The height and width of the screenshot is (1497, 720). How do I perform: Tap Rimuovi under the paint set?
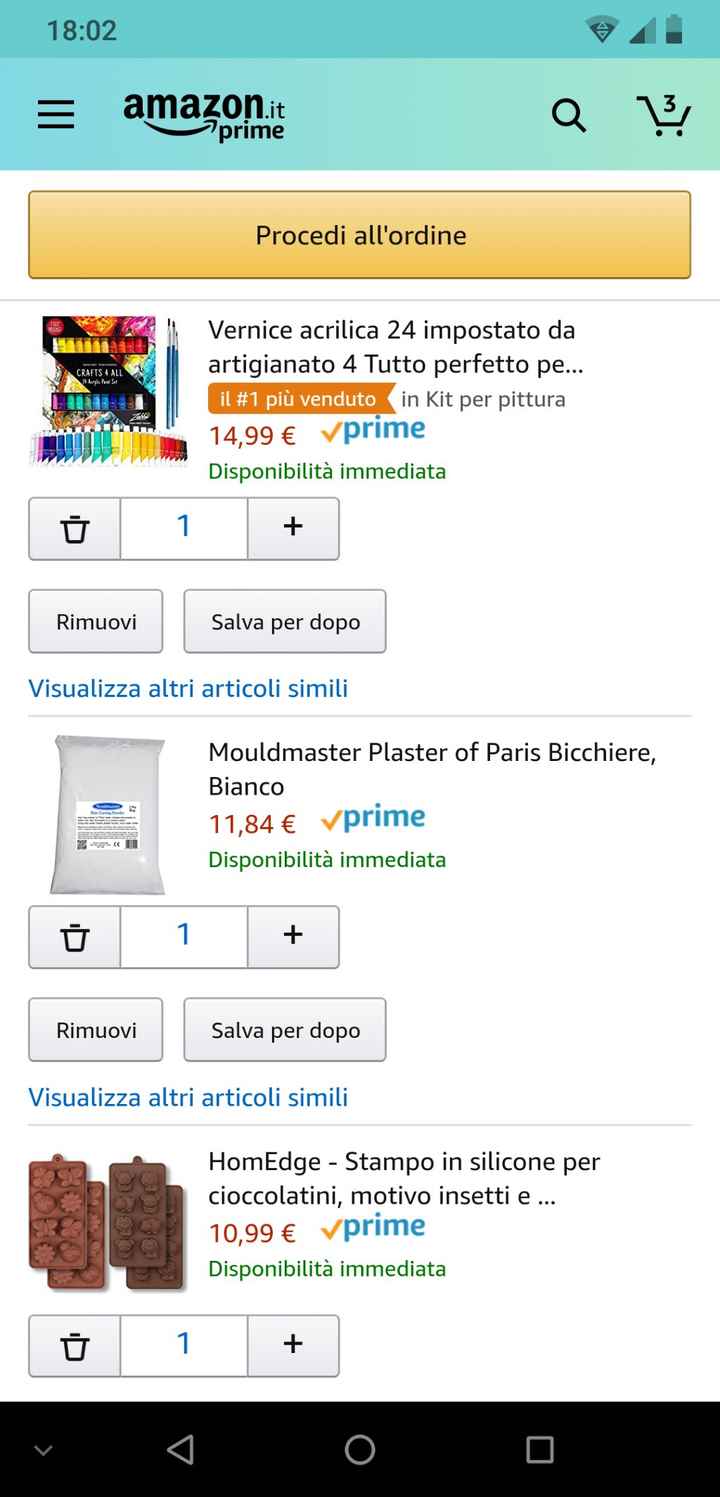95,621
